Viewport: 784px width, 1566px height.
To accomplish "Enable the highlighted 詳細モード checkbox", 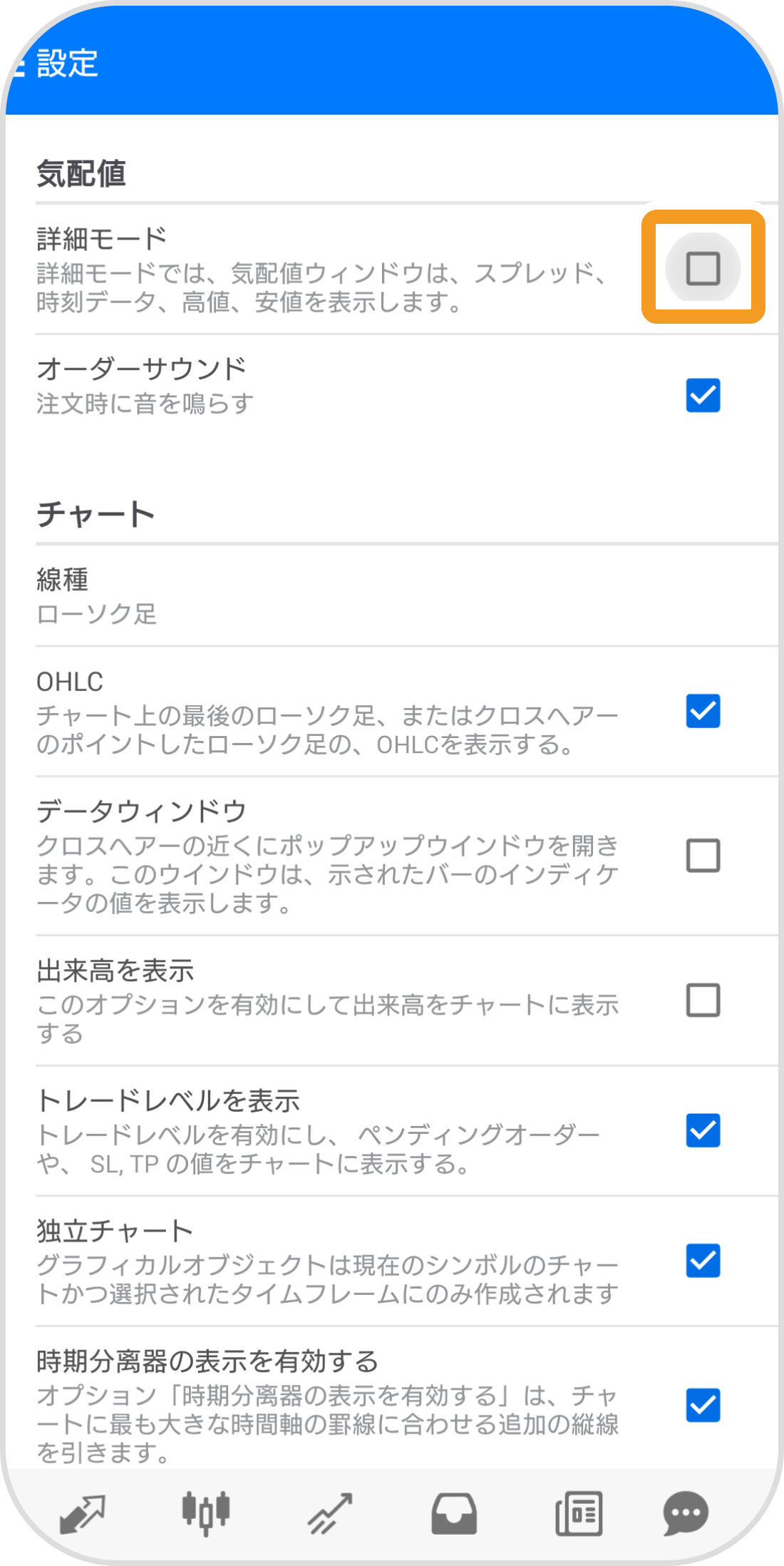I will pos(704,267).
